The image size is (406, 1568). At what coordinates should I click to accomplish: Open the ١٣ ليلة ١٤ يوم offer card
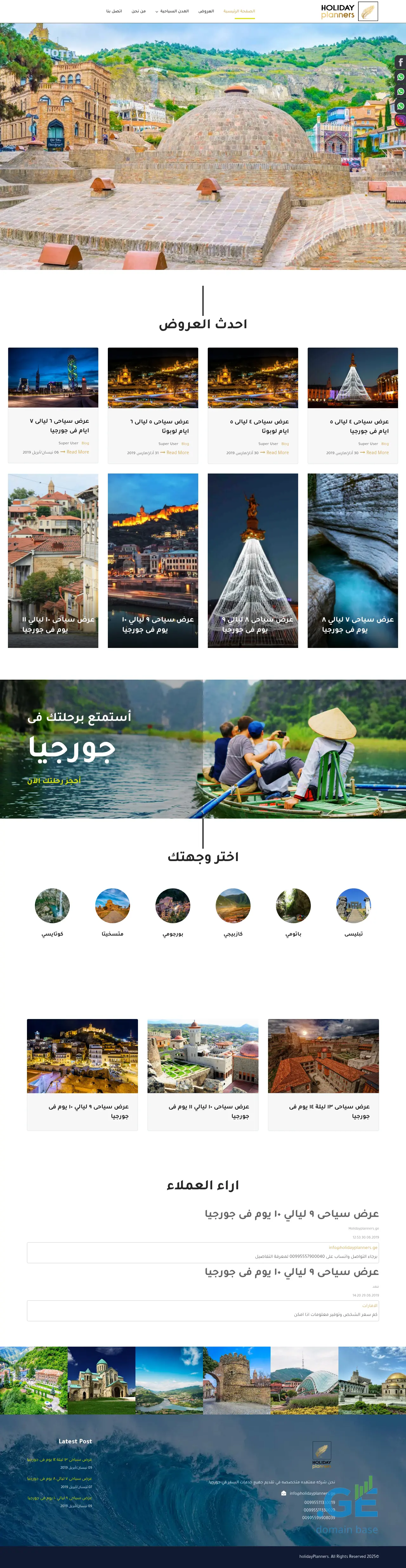click(323, 1074)
